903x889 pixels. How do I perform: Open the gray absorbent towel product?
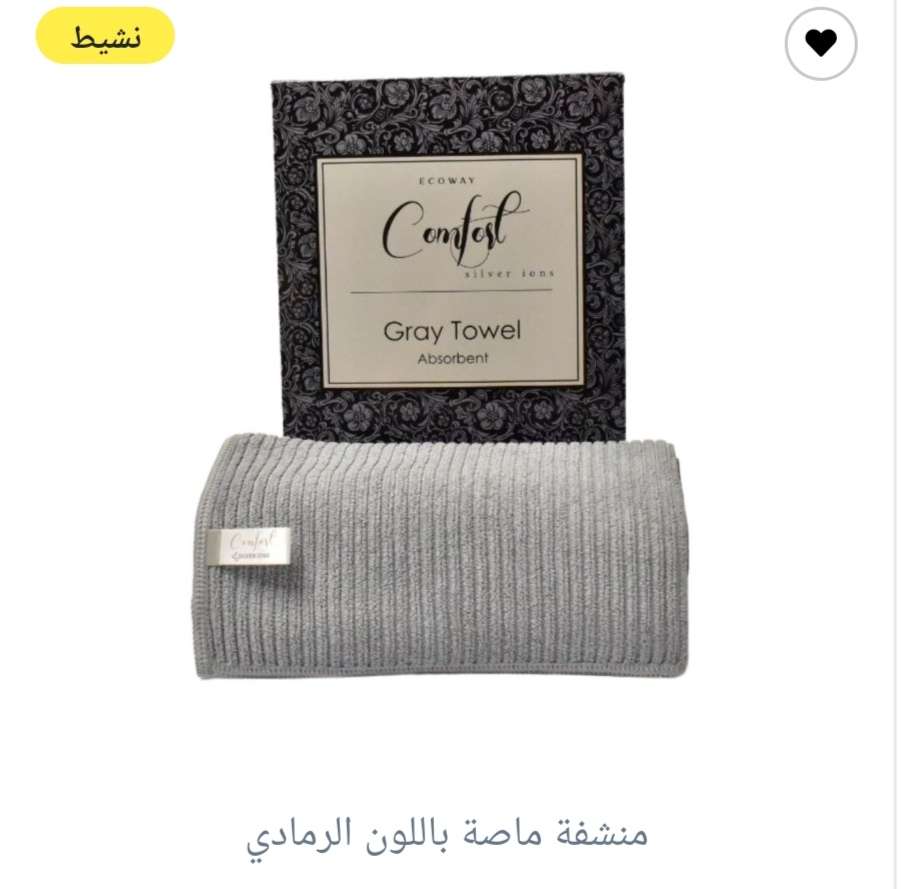pos(446,831)
